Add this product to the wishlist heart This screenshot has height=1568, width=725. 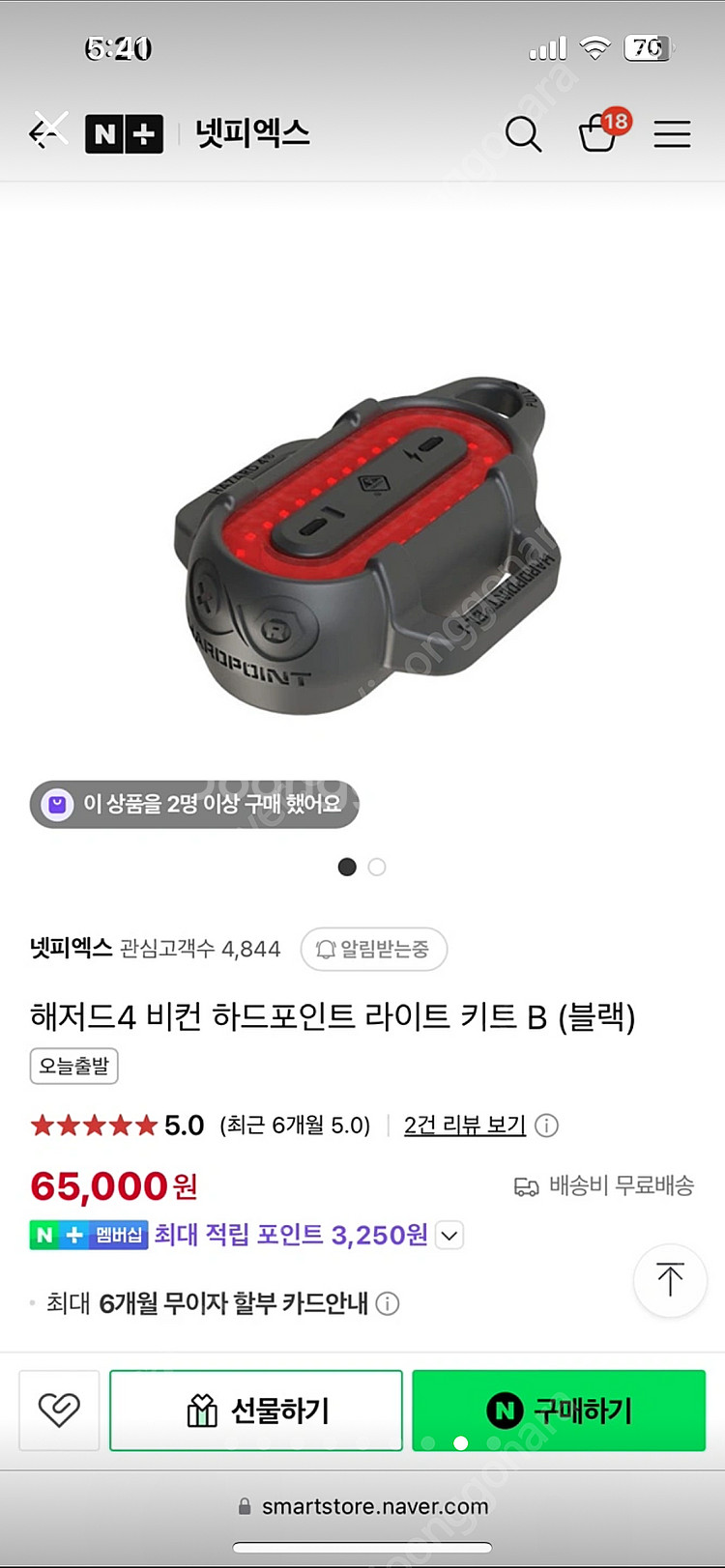tap(59, 1410)
